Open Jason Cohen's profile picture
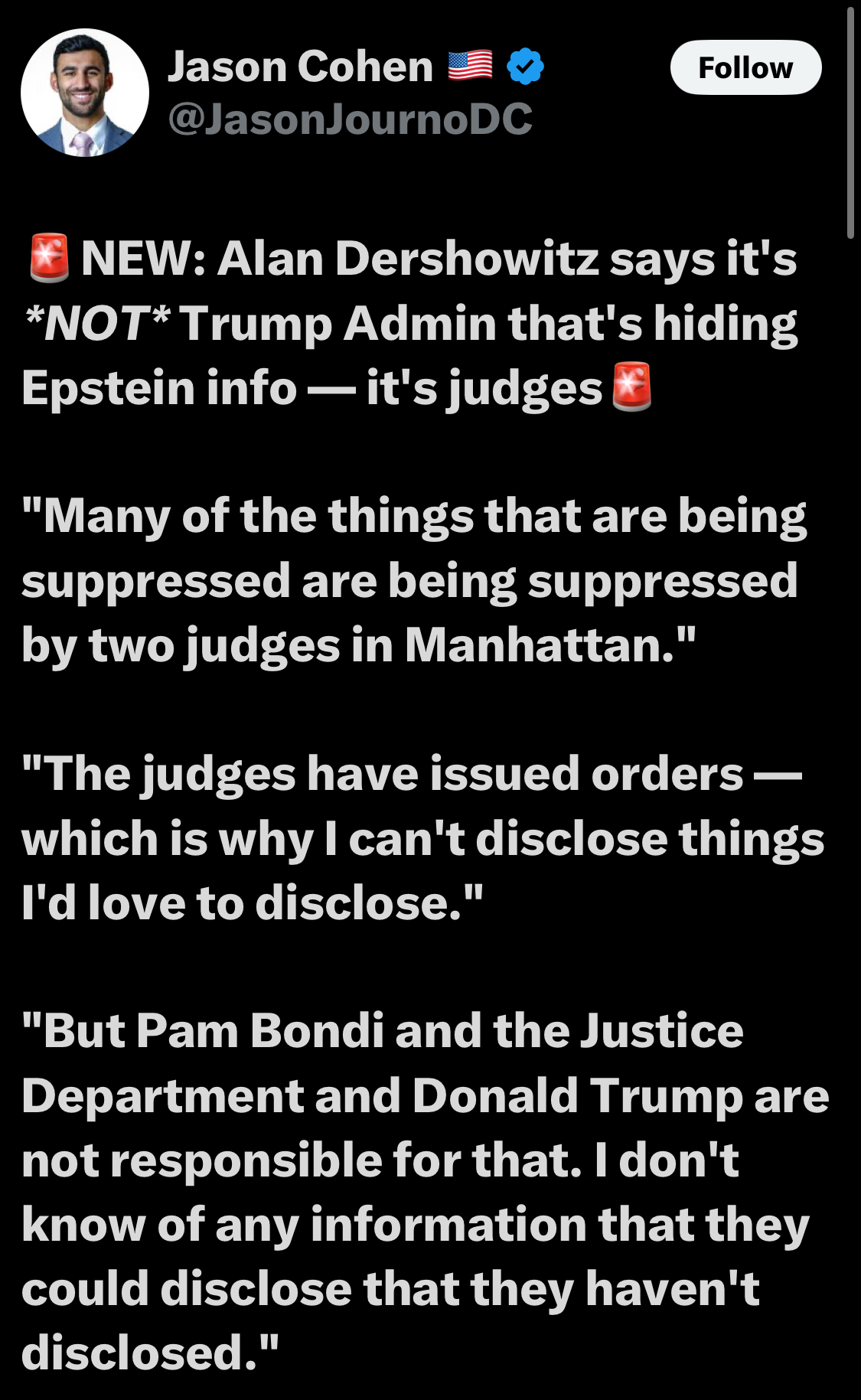Viewport: 861px width, 1400px height. (85, 93)
